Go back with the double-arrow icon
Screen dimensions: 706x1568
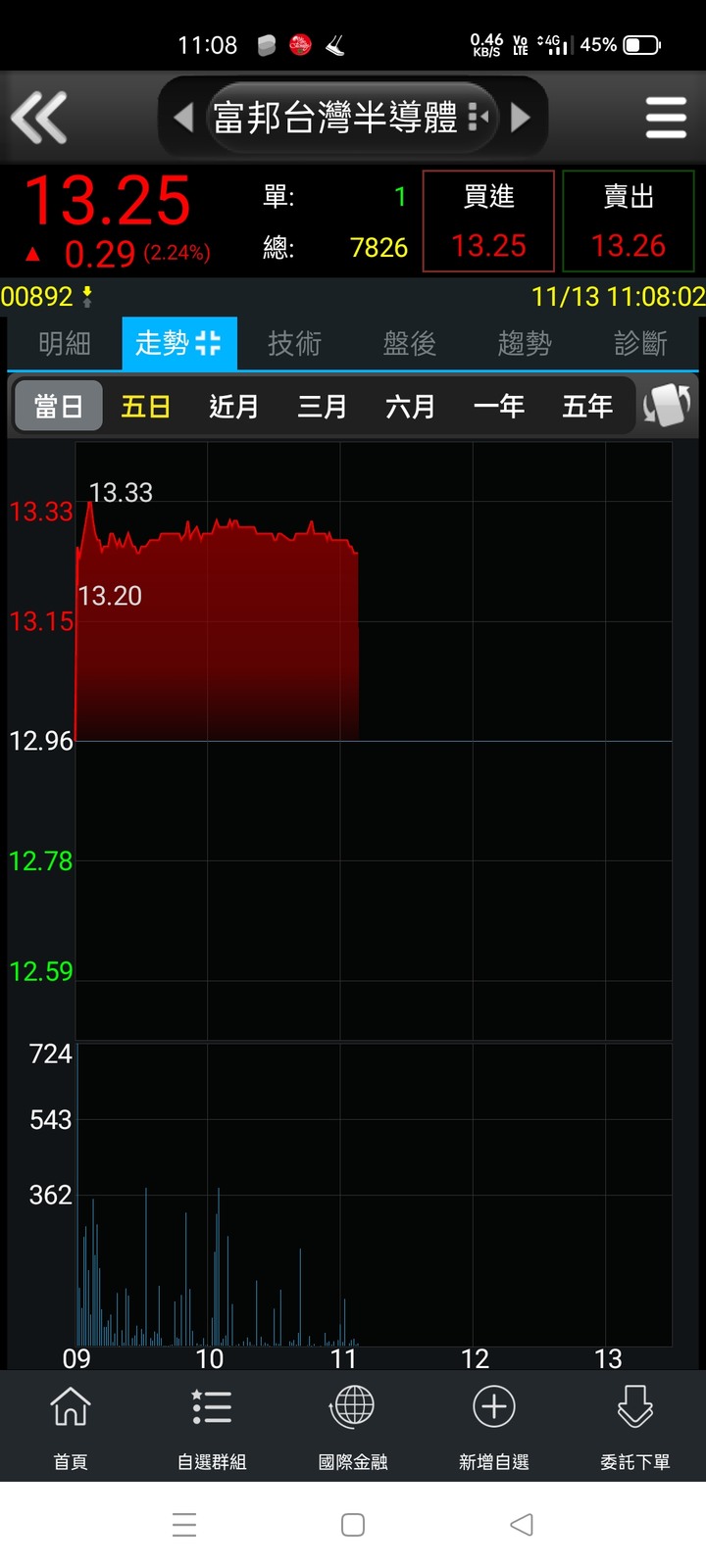[39, 118]
